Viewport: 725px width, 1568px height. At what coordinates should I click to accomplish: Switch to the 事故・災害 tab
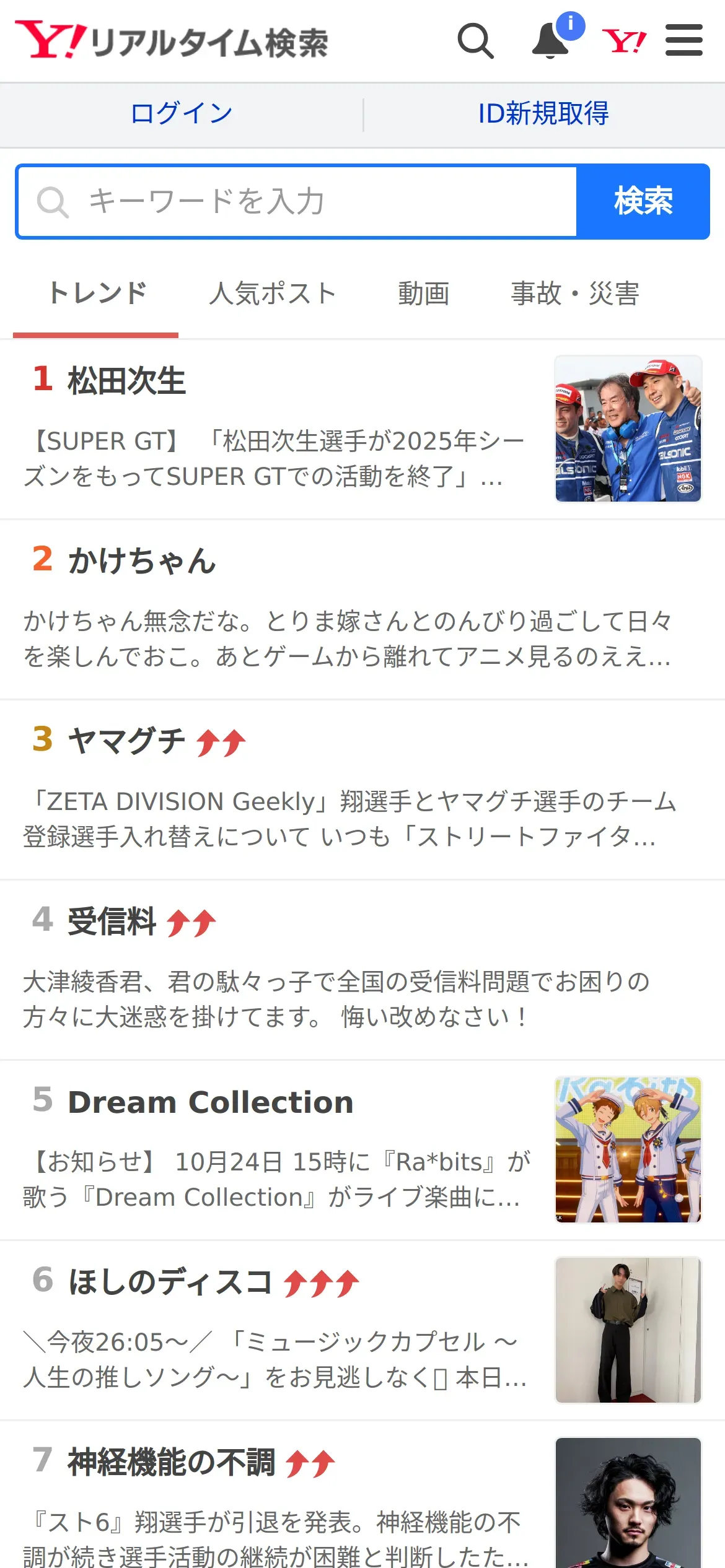point(574,294)
